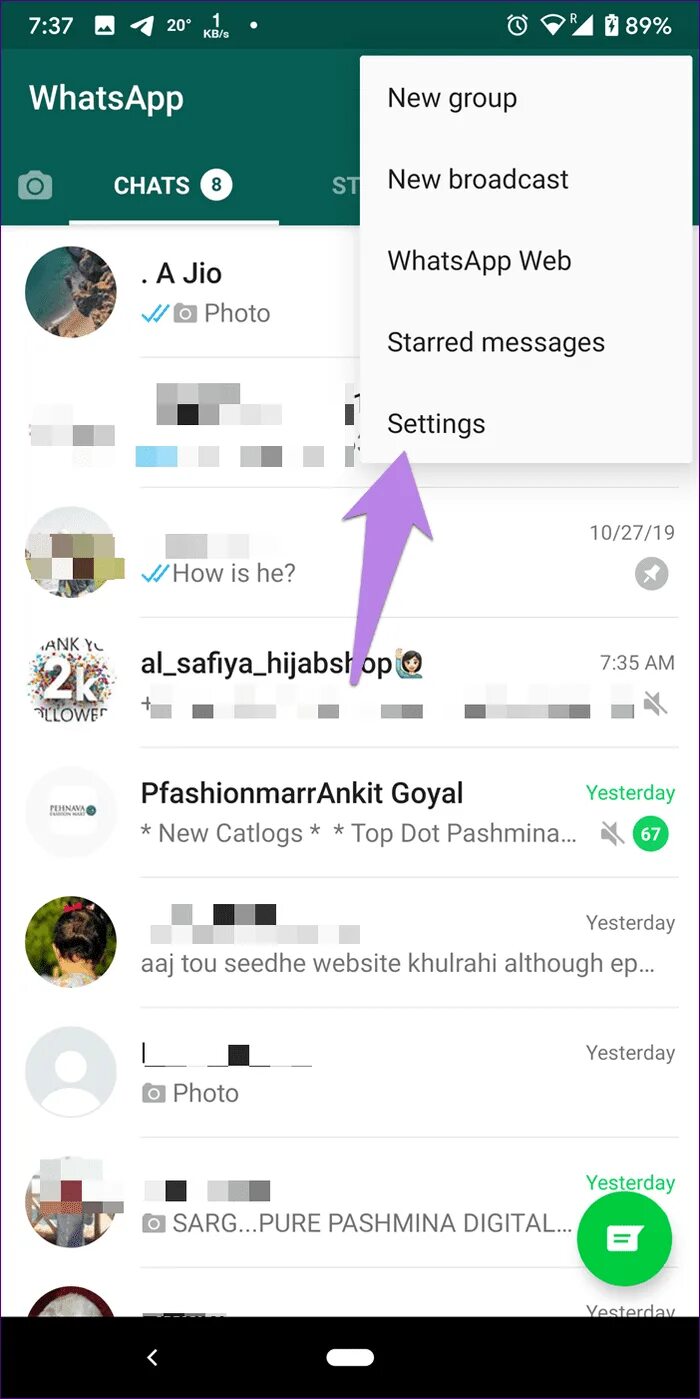View profile picture of . A Jio
Image resolution: width=700 pixels, height=1399 pixels.
click(70, 292)
